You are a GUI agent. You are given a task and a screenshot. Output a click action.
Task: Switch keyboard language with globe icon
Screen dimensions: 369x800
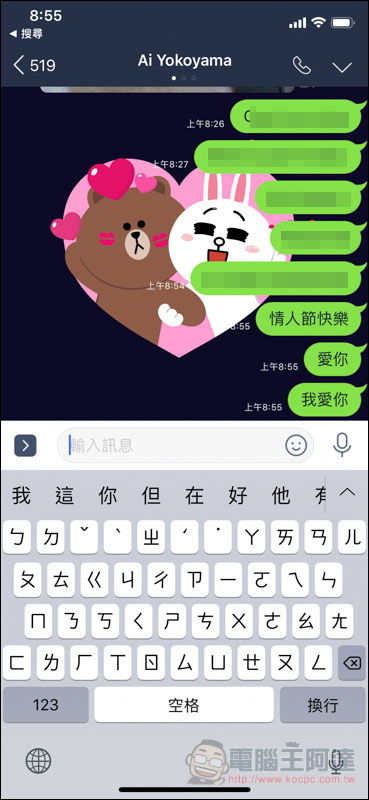pyautogui.click(x=38, y=761)
